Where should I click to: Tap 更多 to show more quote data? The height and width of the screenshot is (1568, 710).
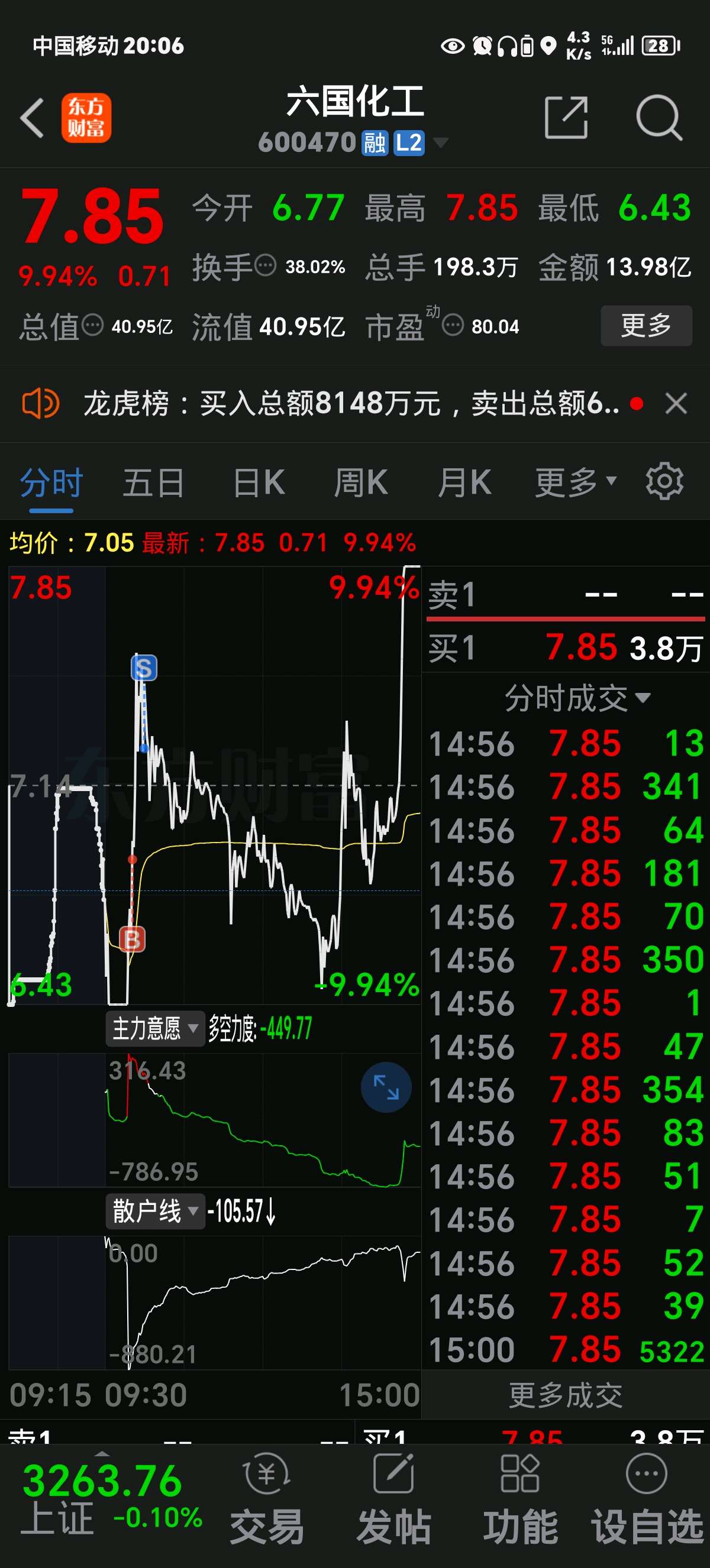point(646,326)
